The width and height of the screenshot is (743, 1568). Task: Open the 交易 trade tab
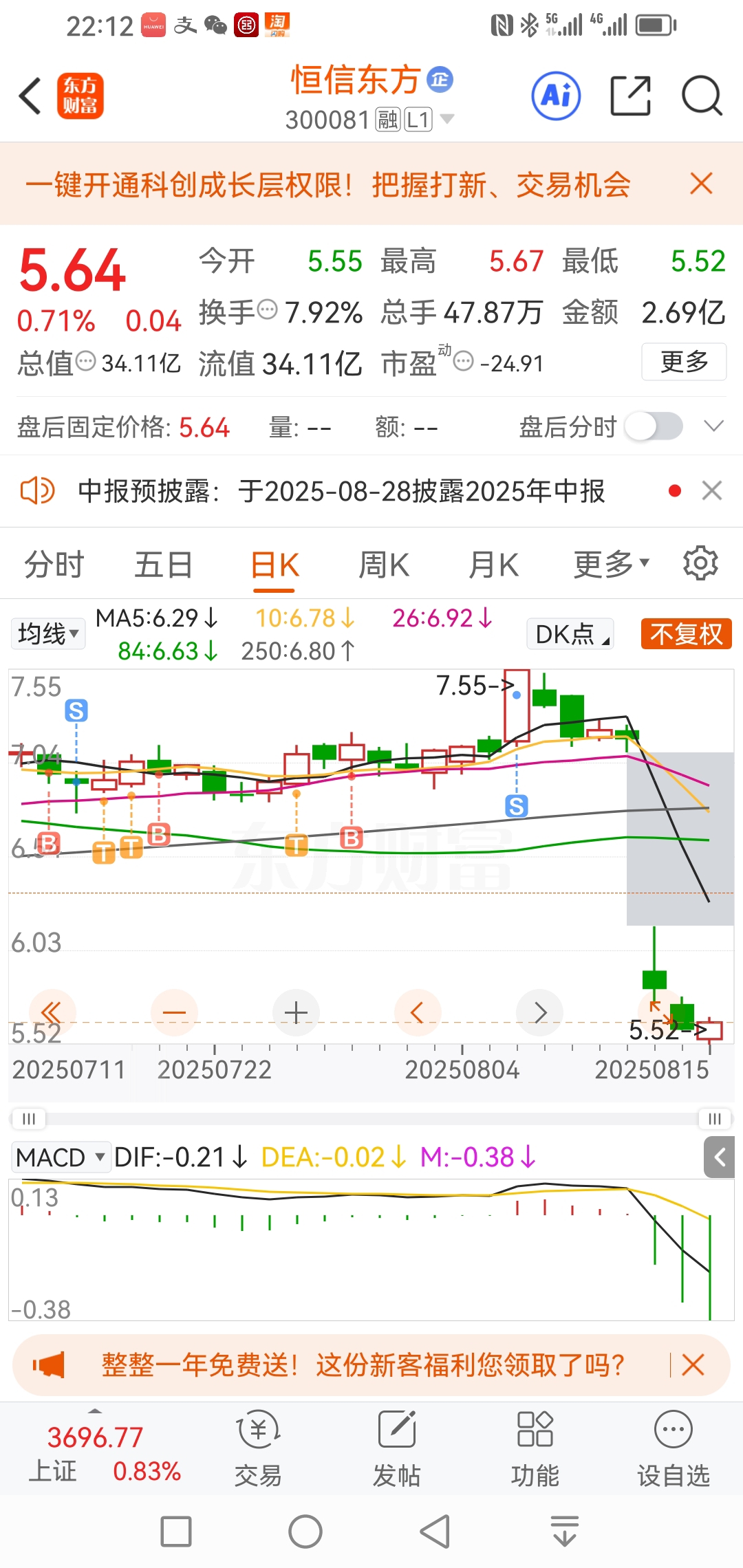(258, 1447)
